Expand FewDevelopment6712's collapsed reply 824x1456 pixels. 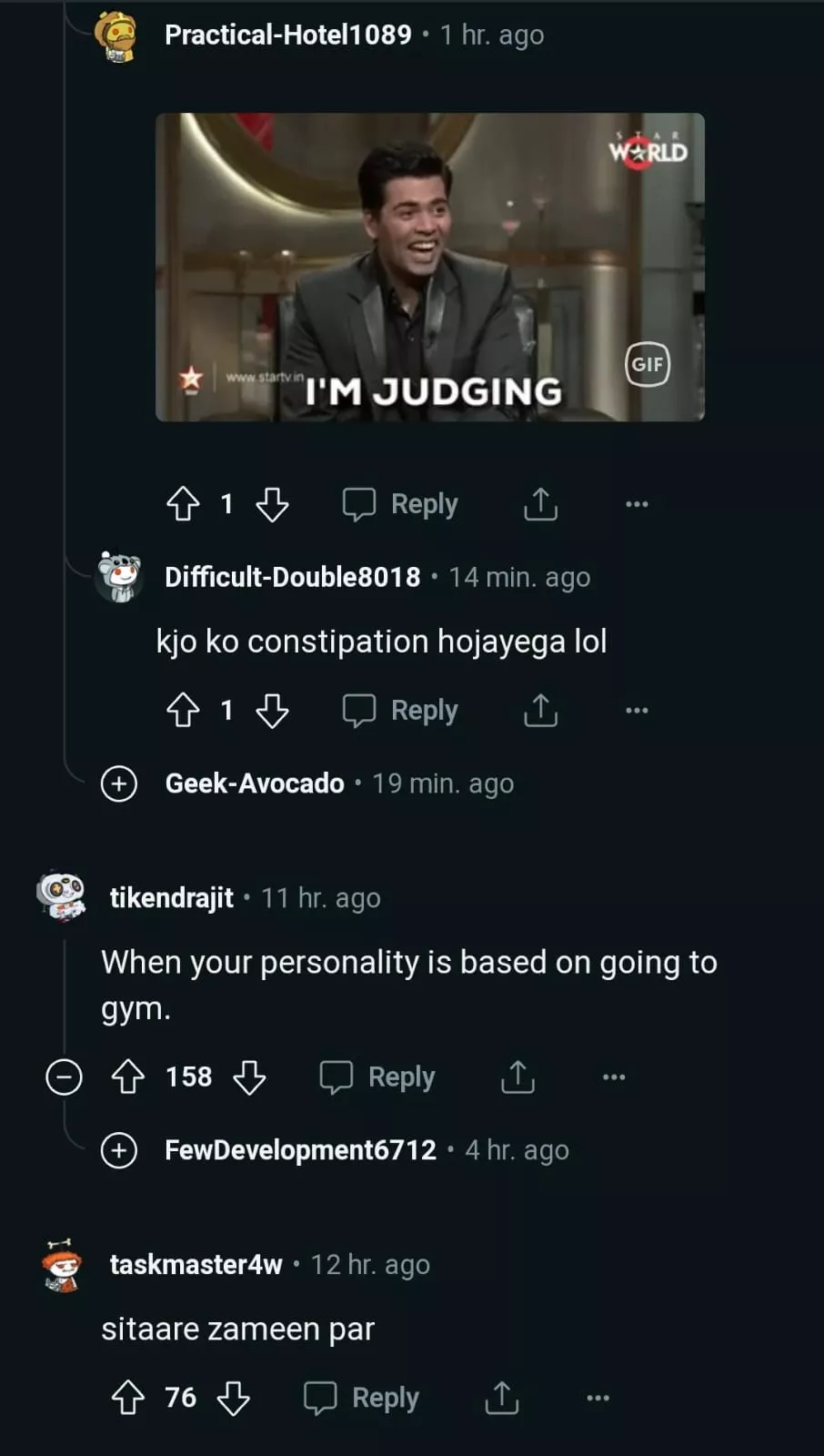point(119,1150)
